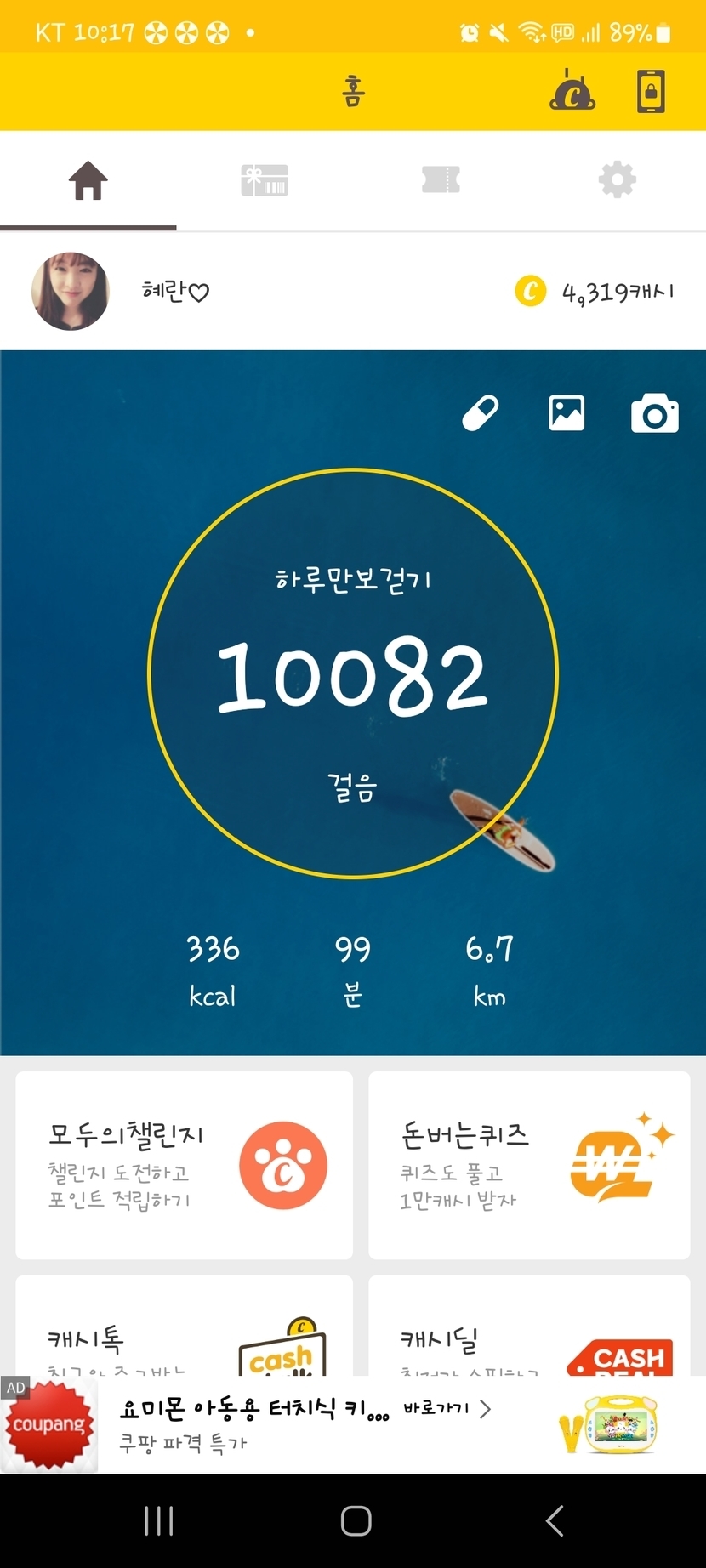Open the 돈버는퀴즈 card

(529, 1165)
